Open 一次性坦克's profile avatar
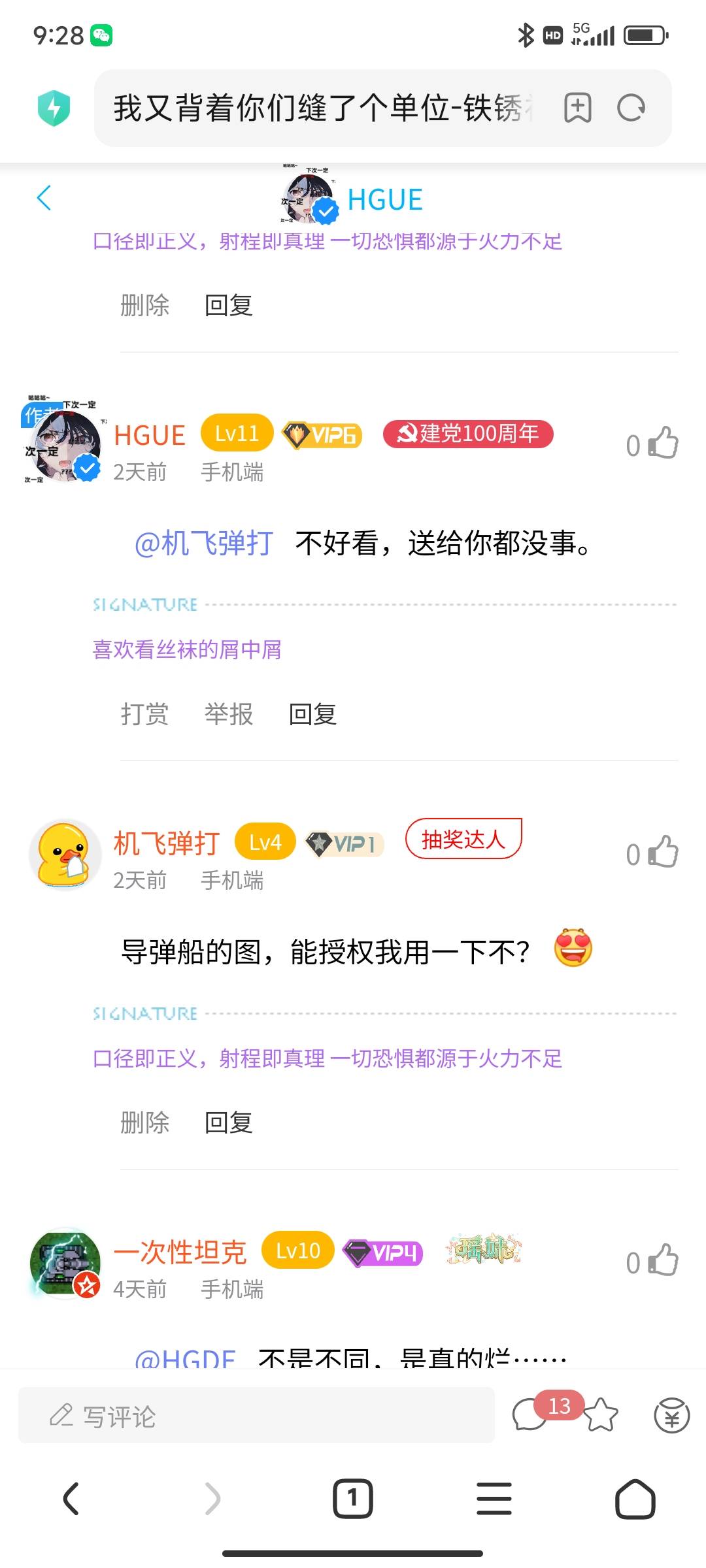 coord(65,1263)
